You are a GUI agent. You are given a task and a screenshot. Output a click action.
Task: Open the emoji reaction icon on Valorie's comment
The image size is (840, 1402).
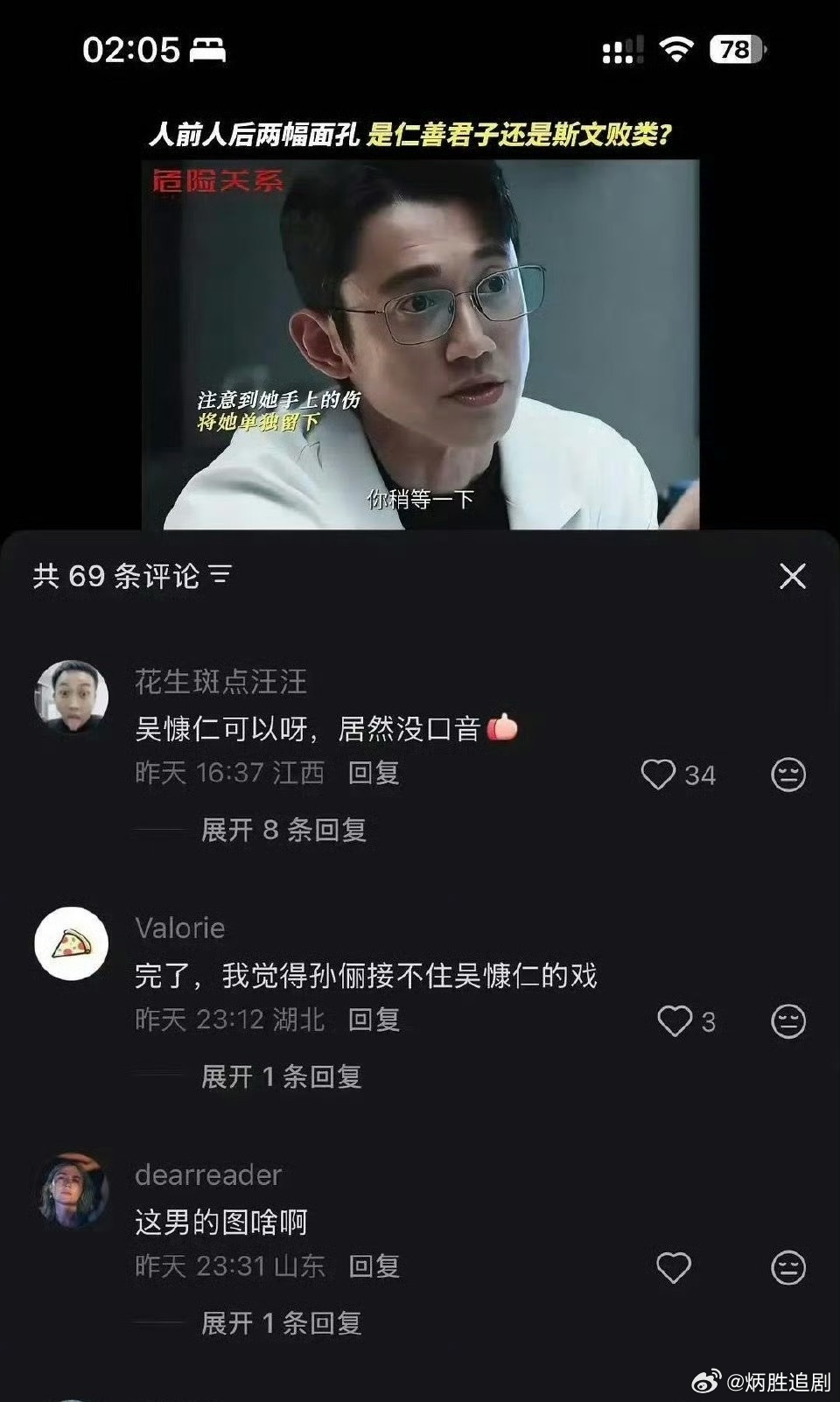pyautogui.click(x=790, y=1019)
